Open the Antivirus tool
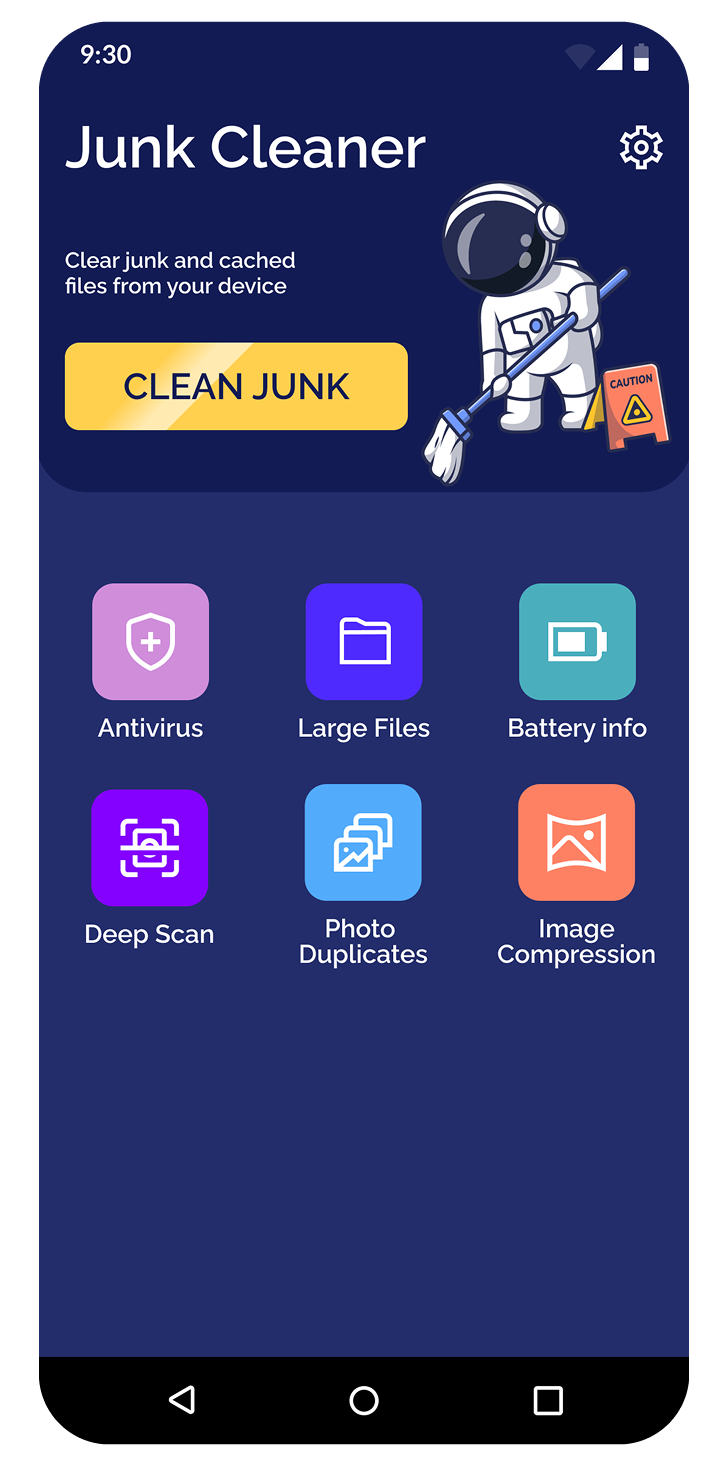 150,642
